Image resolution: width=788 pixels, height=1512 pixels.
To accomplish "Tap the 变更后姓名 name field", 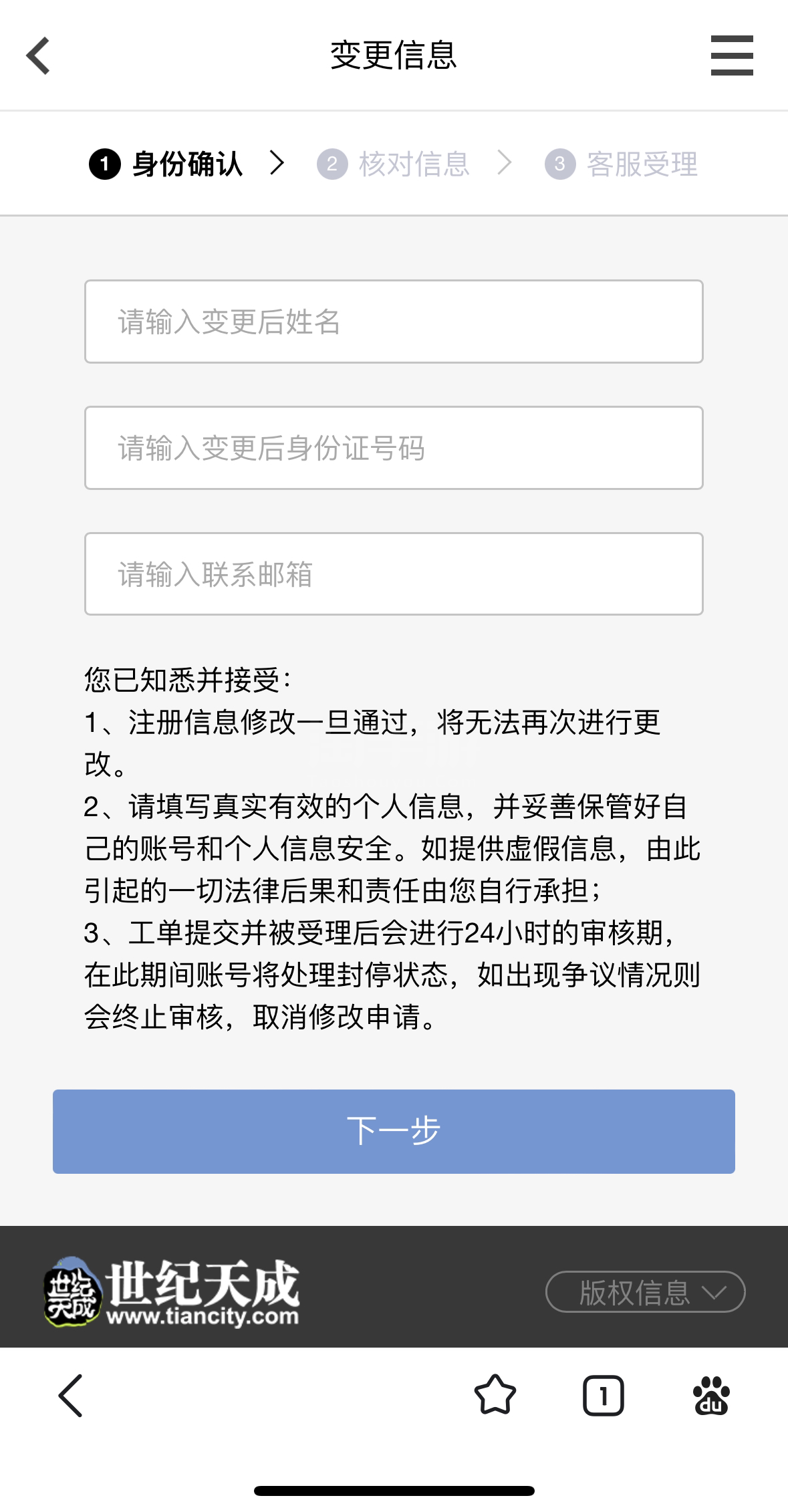I will pos(394,322).
